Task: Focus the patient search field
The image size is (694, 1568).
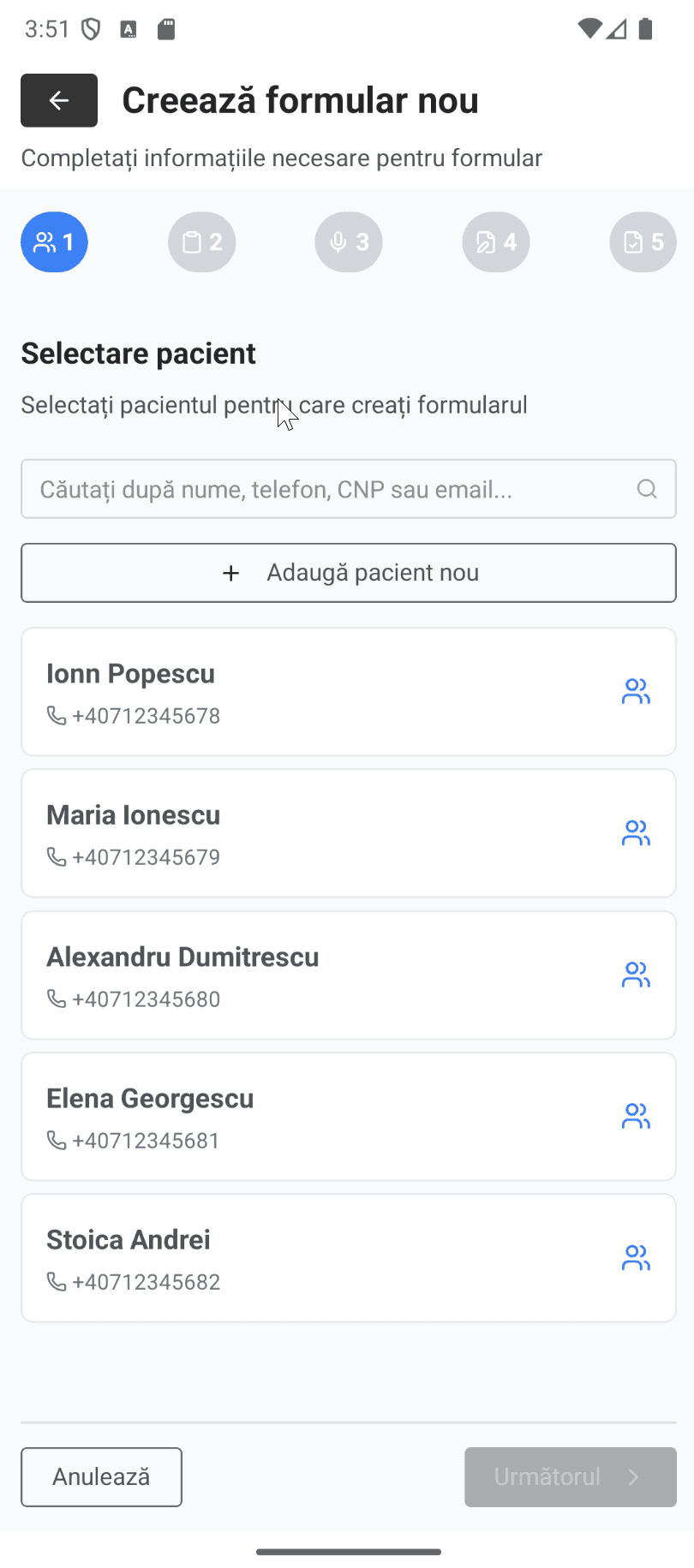Action: click(349, 489)
